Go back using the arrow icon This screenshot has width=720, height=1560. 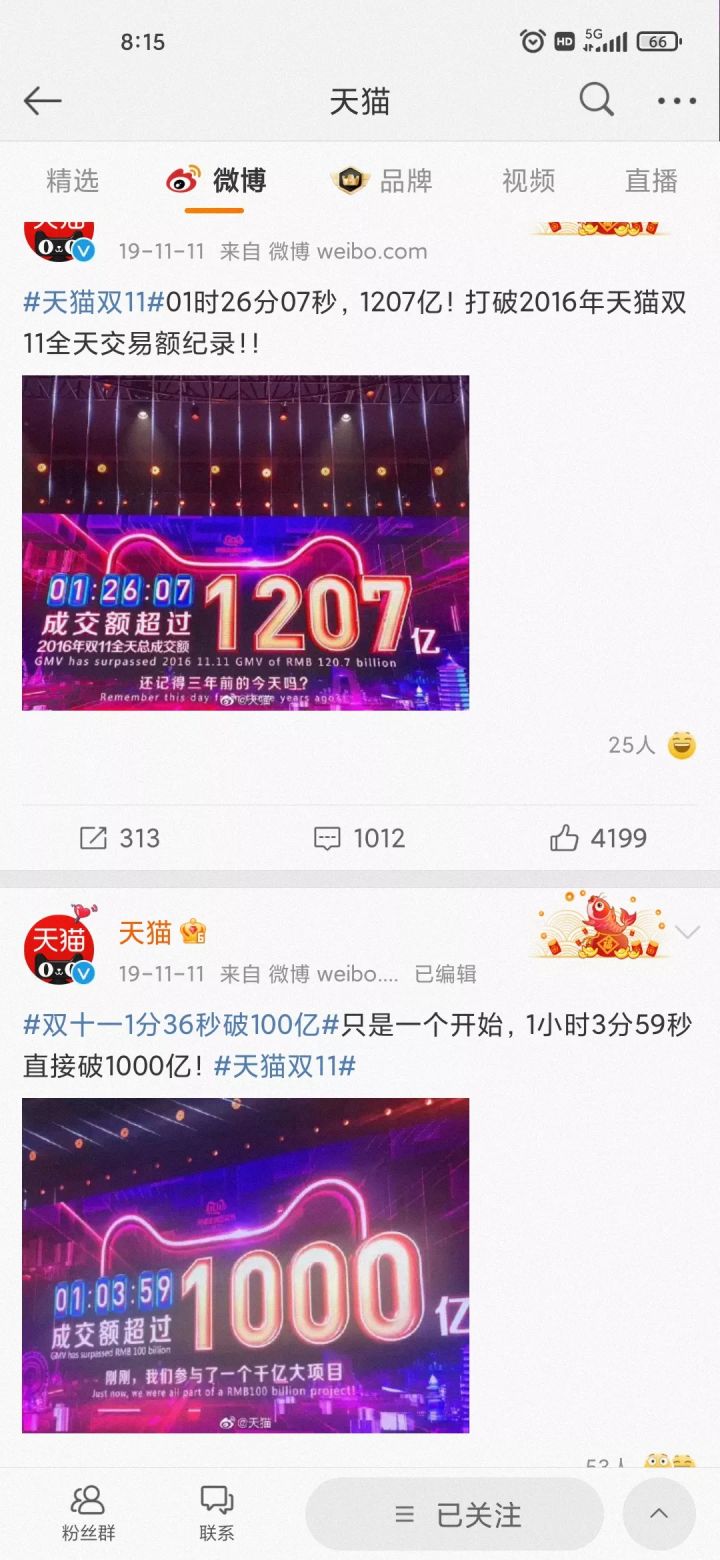pos(42,100)
